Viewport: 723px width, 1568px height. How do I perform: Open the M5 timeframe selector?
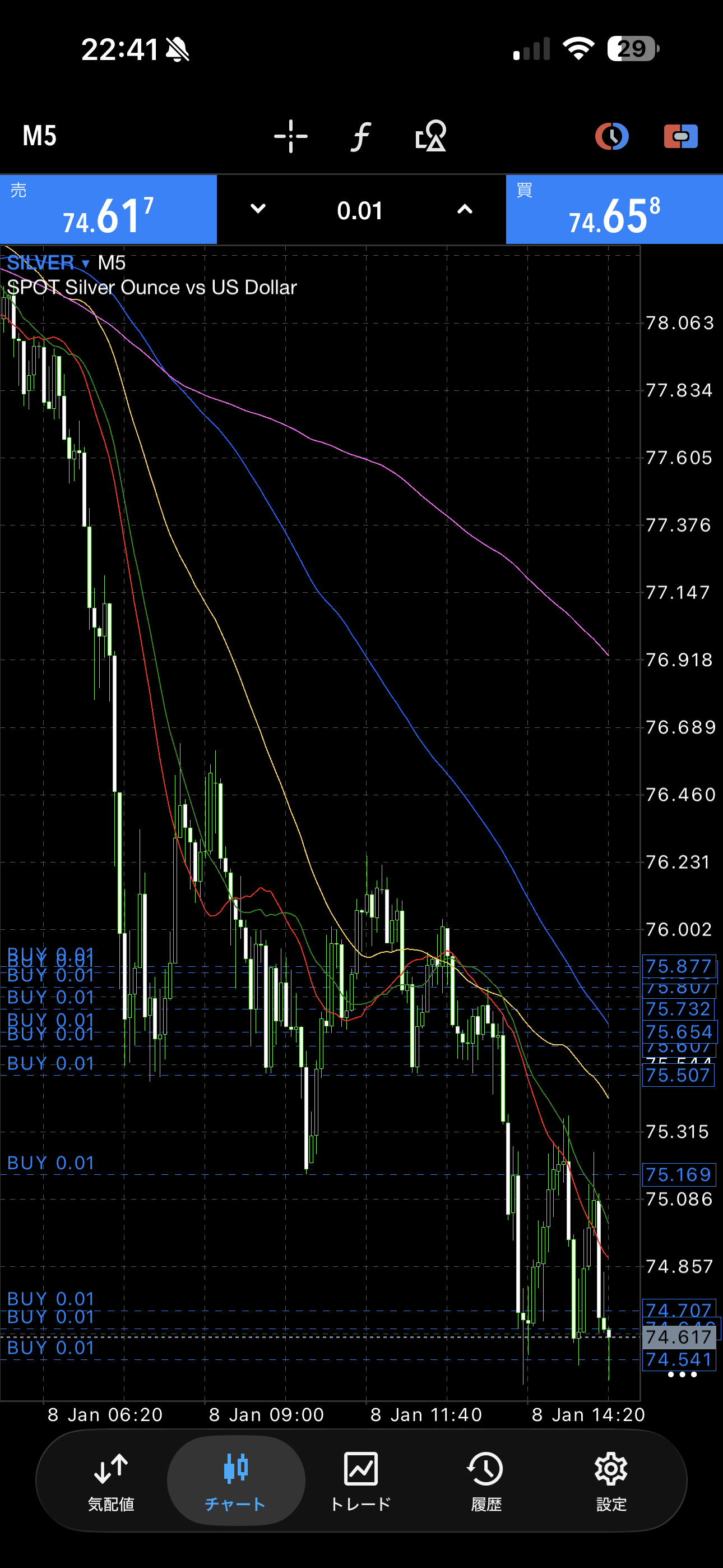(40, 136)
